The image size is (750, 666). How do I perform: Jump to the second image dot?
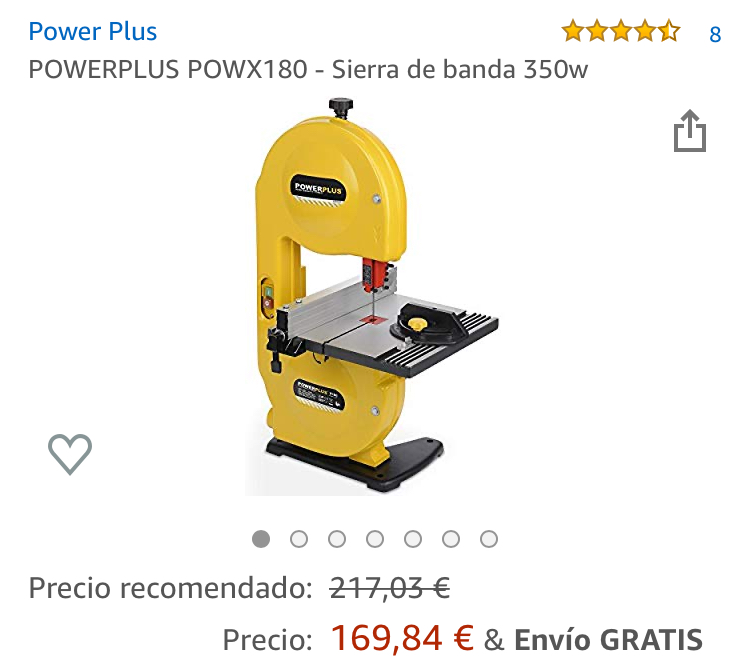299,539
